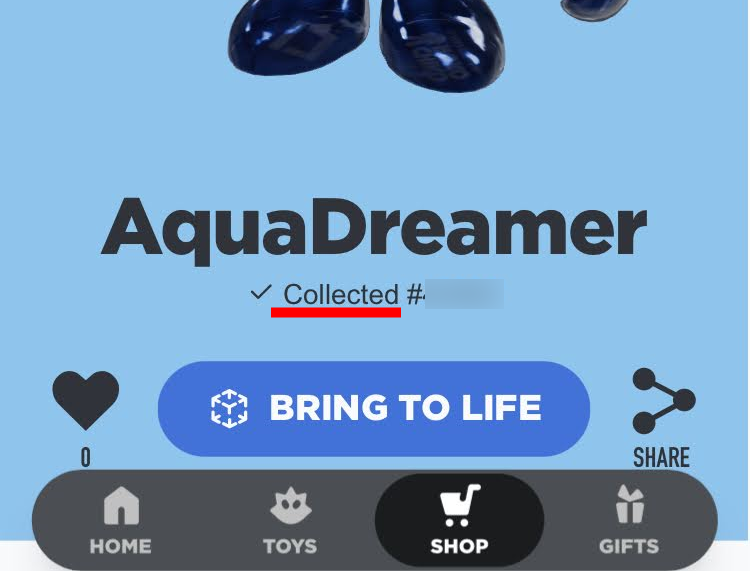This screenshot has height=571, width=750.
Task: Like the AquaDreamer toy with the heart
Action: [x=85, y=401]
